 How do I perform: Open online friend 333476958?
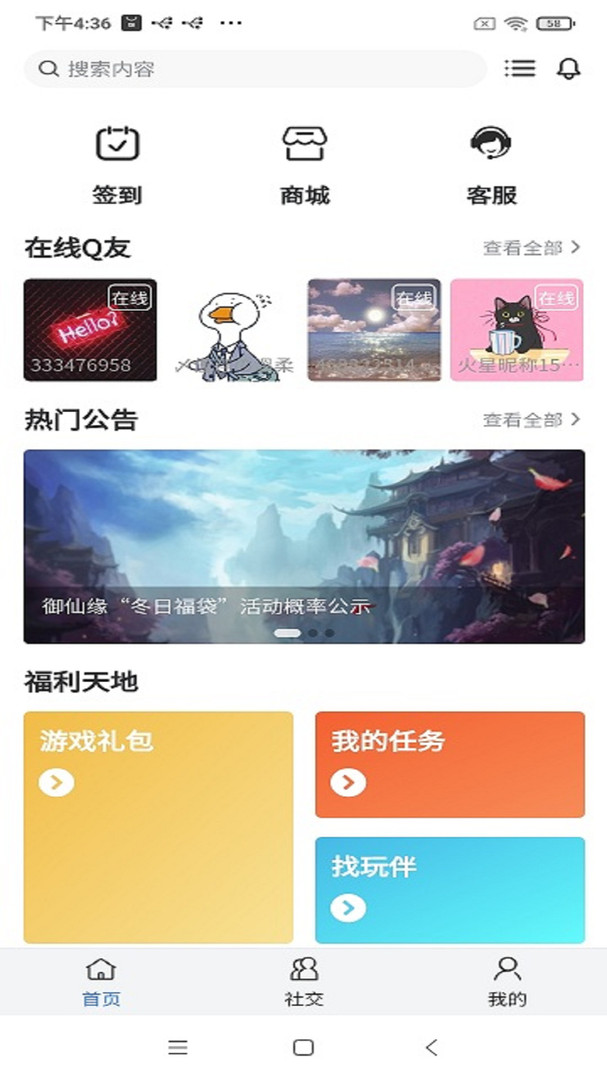pos(90,330)
